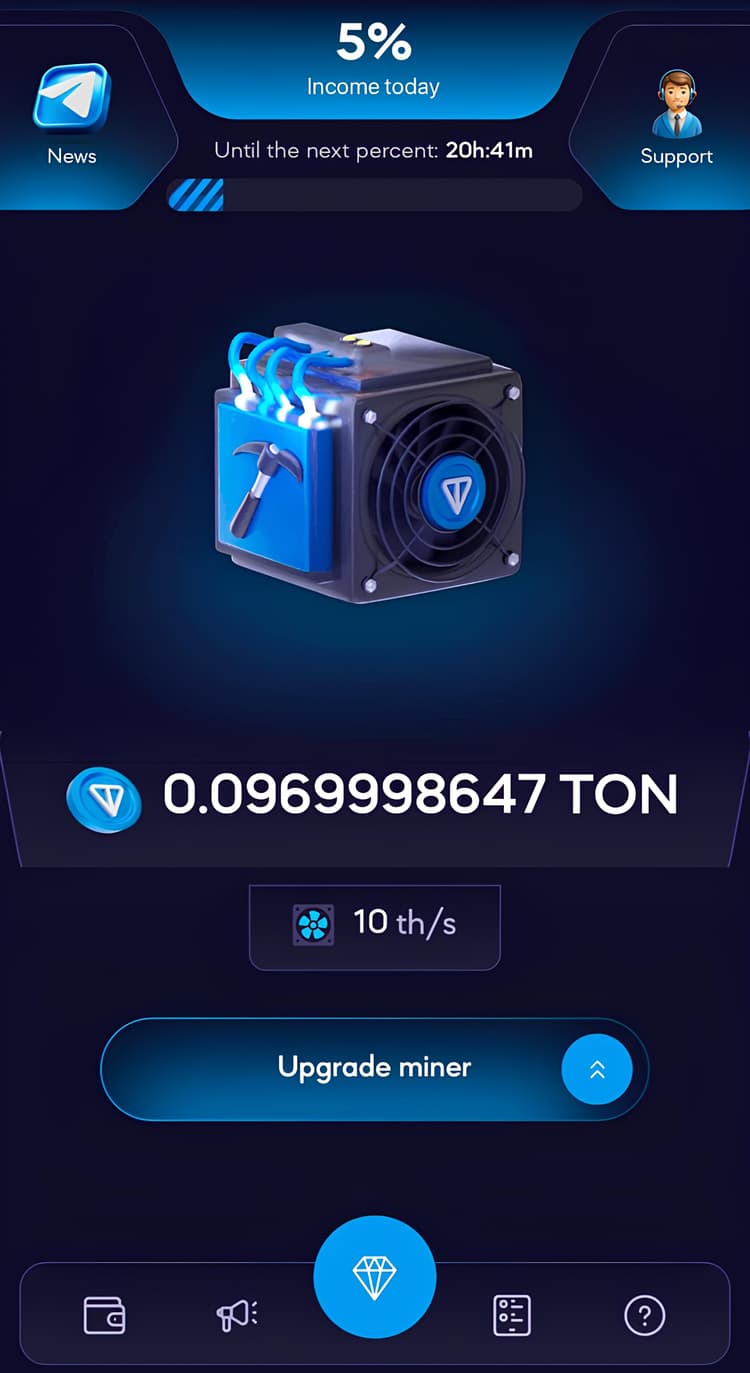
Task: Tap the Upgrade miner button
Action: pos(374,1069)
